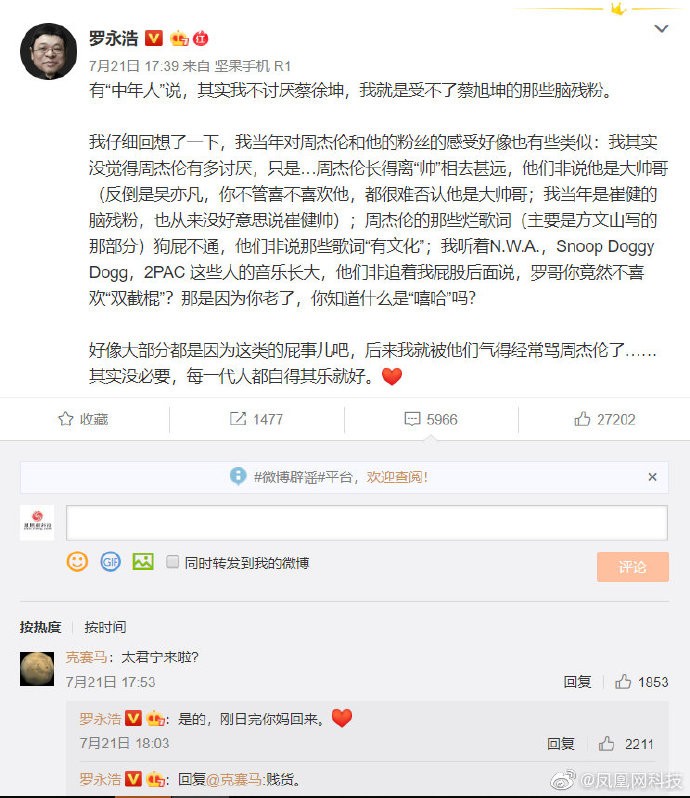This screenshot has width=690, height=798.
Task: Sort comments by 按时间
Action: 105,627
